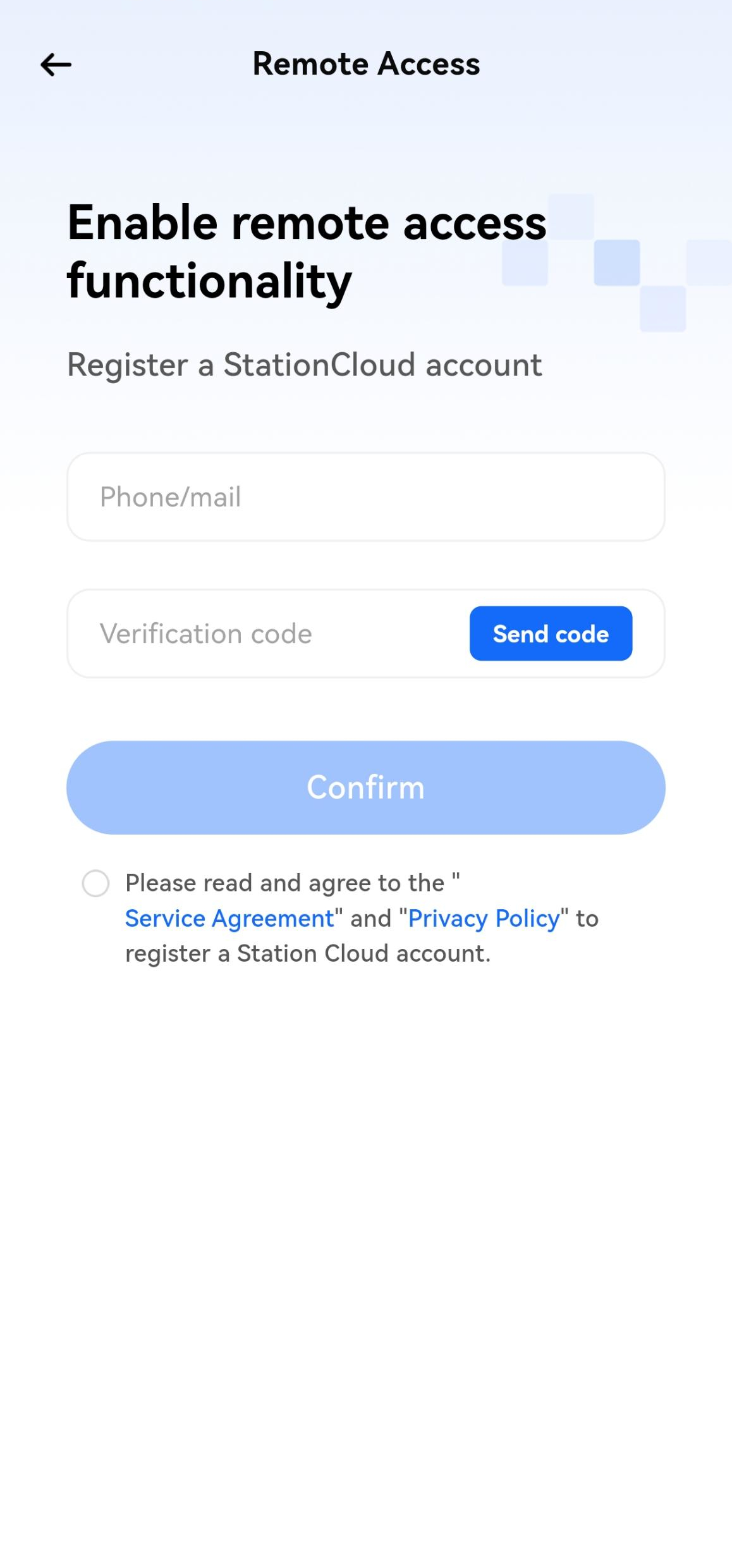Open the Service Agreement link
Screen dimensions: 732x1568
229,919
